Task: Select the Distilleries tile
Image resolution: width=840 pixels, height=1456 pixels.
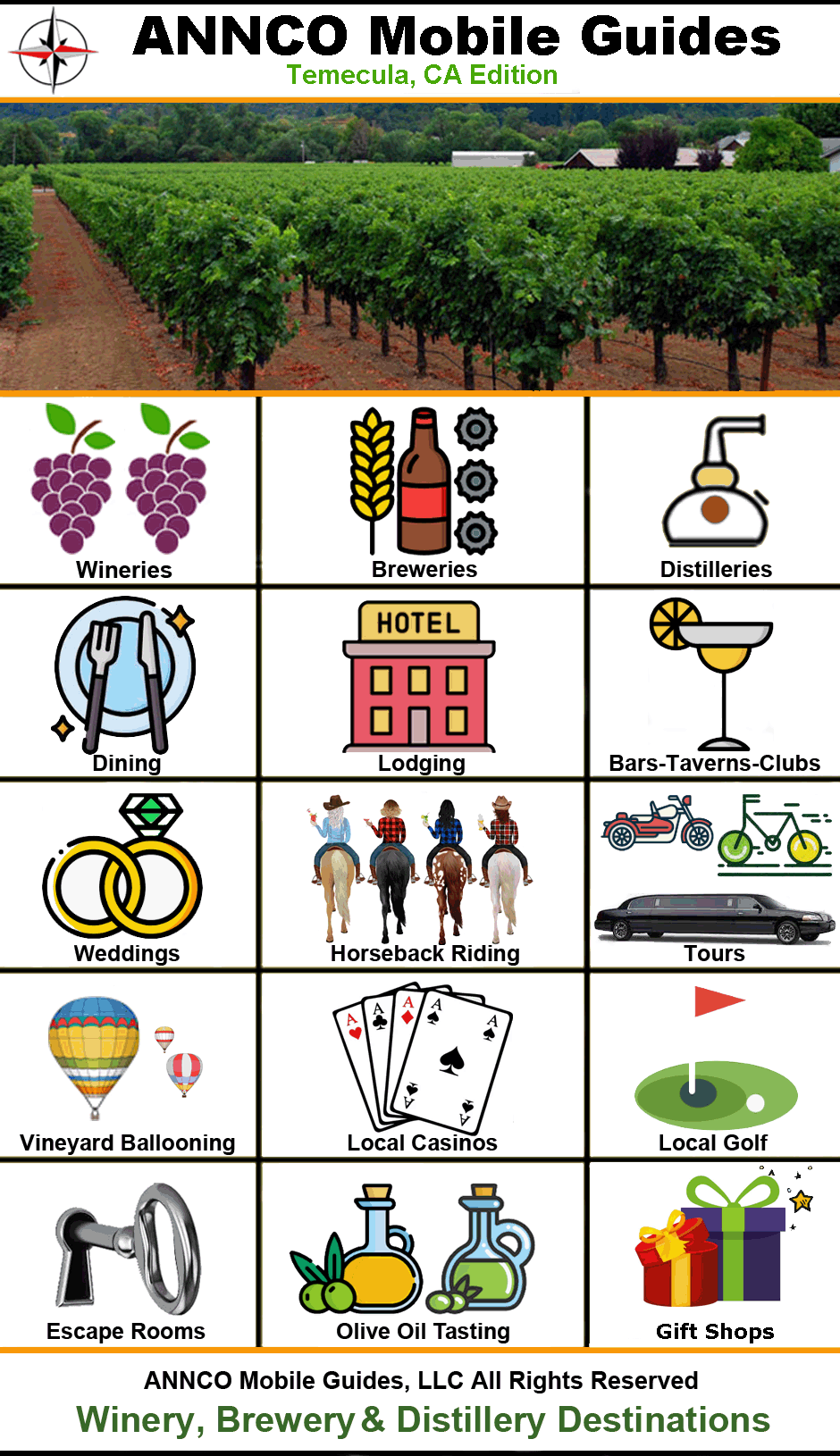Action: pyautogui.click(x=715, y=491)
